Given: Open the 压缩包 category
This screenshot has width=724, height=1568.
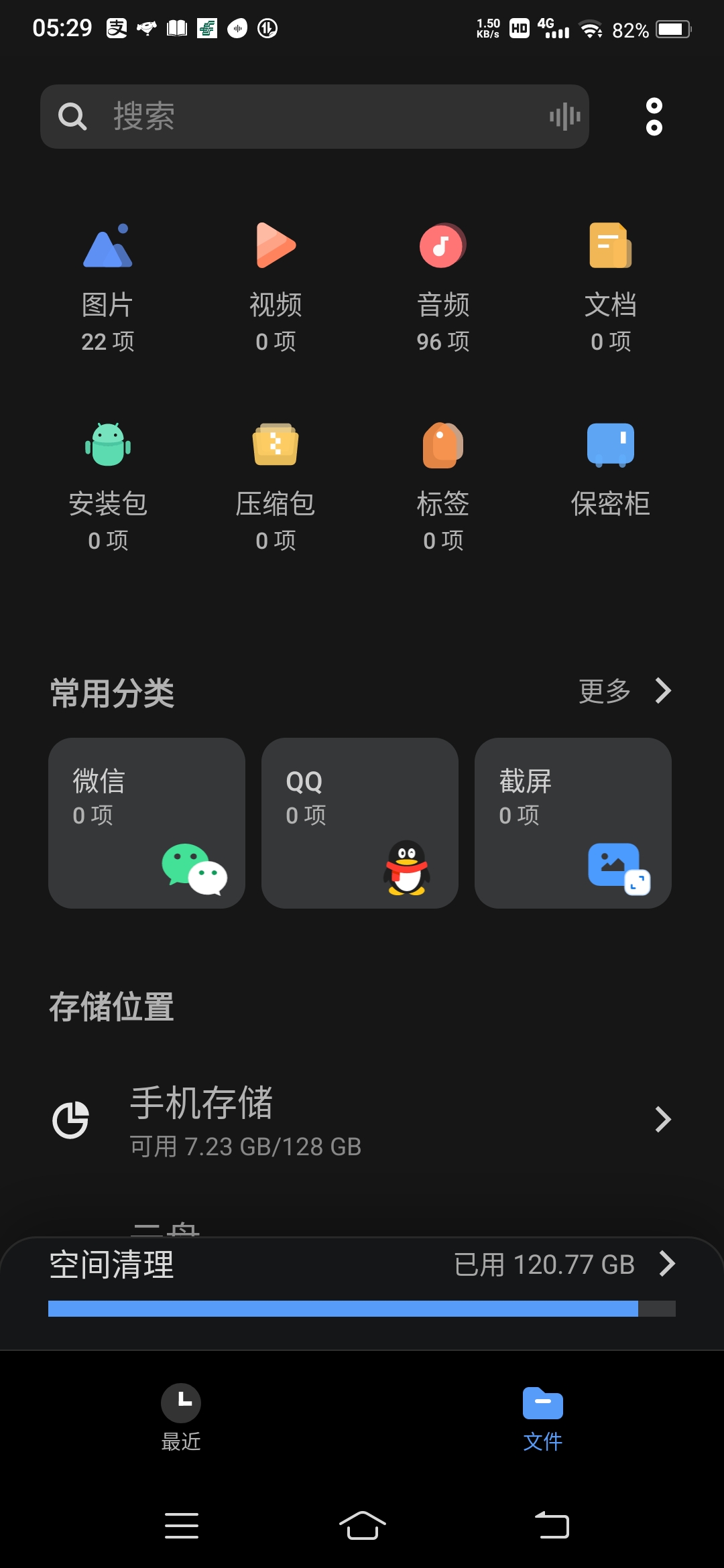Looking at the screenshot, I should 276,486.
